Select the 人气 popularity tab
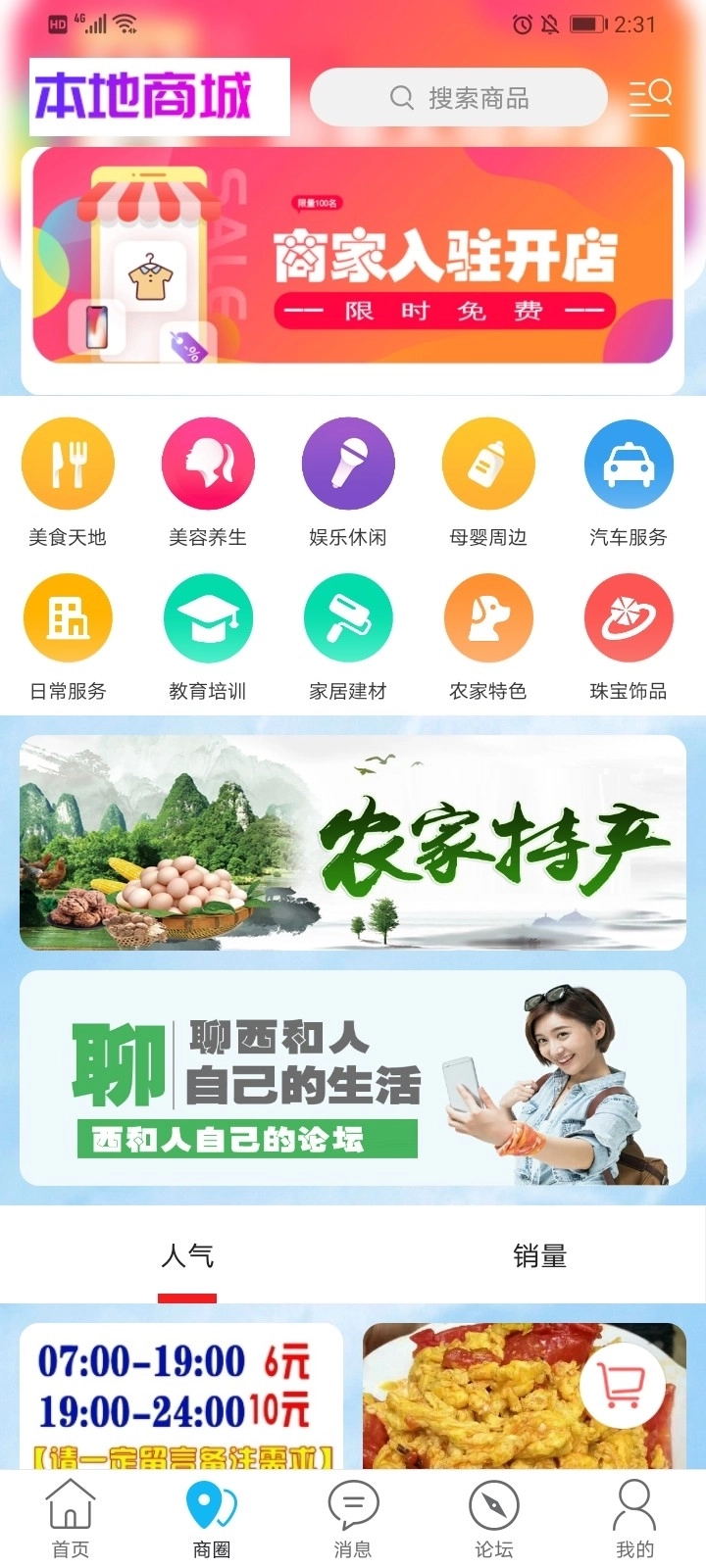 pyautogui.click(x=187, y=1255)
